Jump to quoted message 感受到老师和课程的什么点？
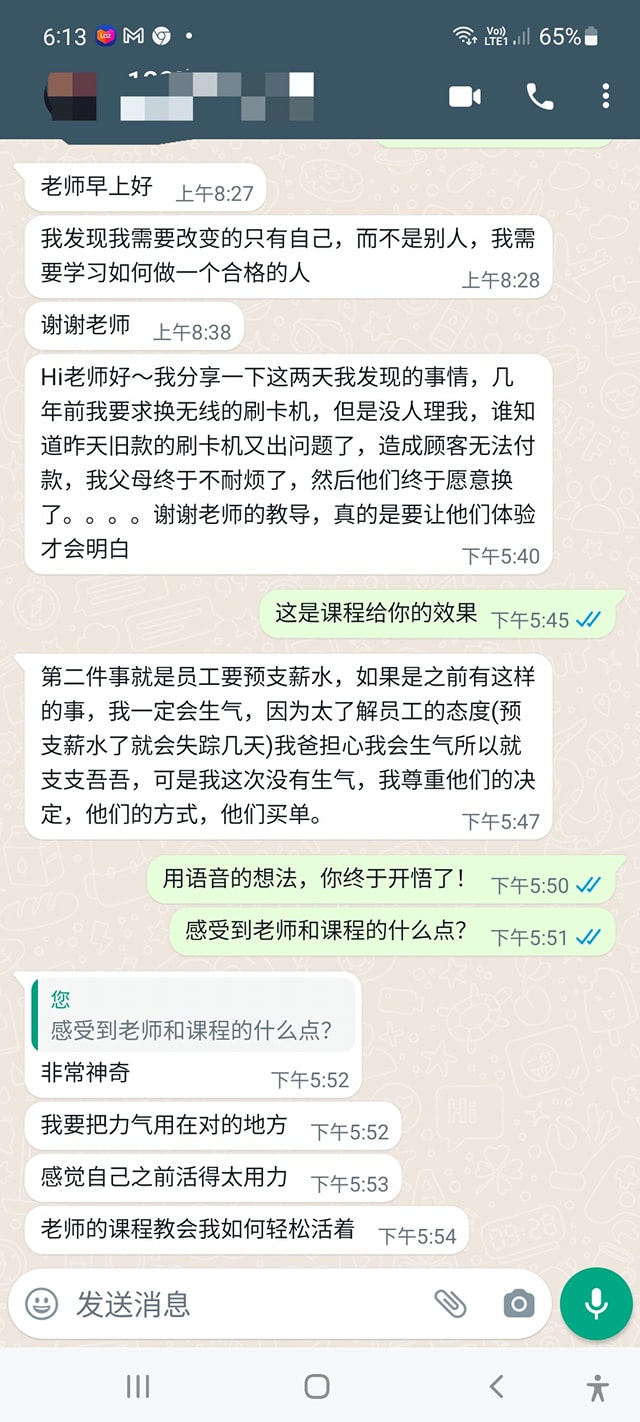This screenshot has width=640, height=1422. click(x=193, y=1015)
